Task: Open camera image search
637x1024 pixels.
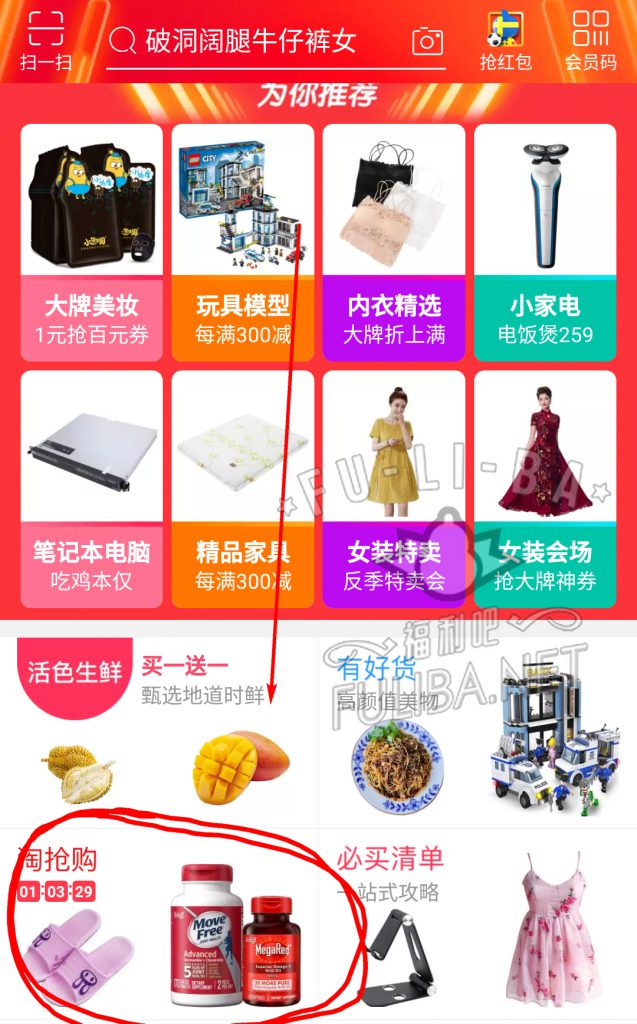Action: point(427,41)
